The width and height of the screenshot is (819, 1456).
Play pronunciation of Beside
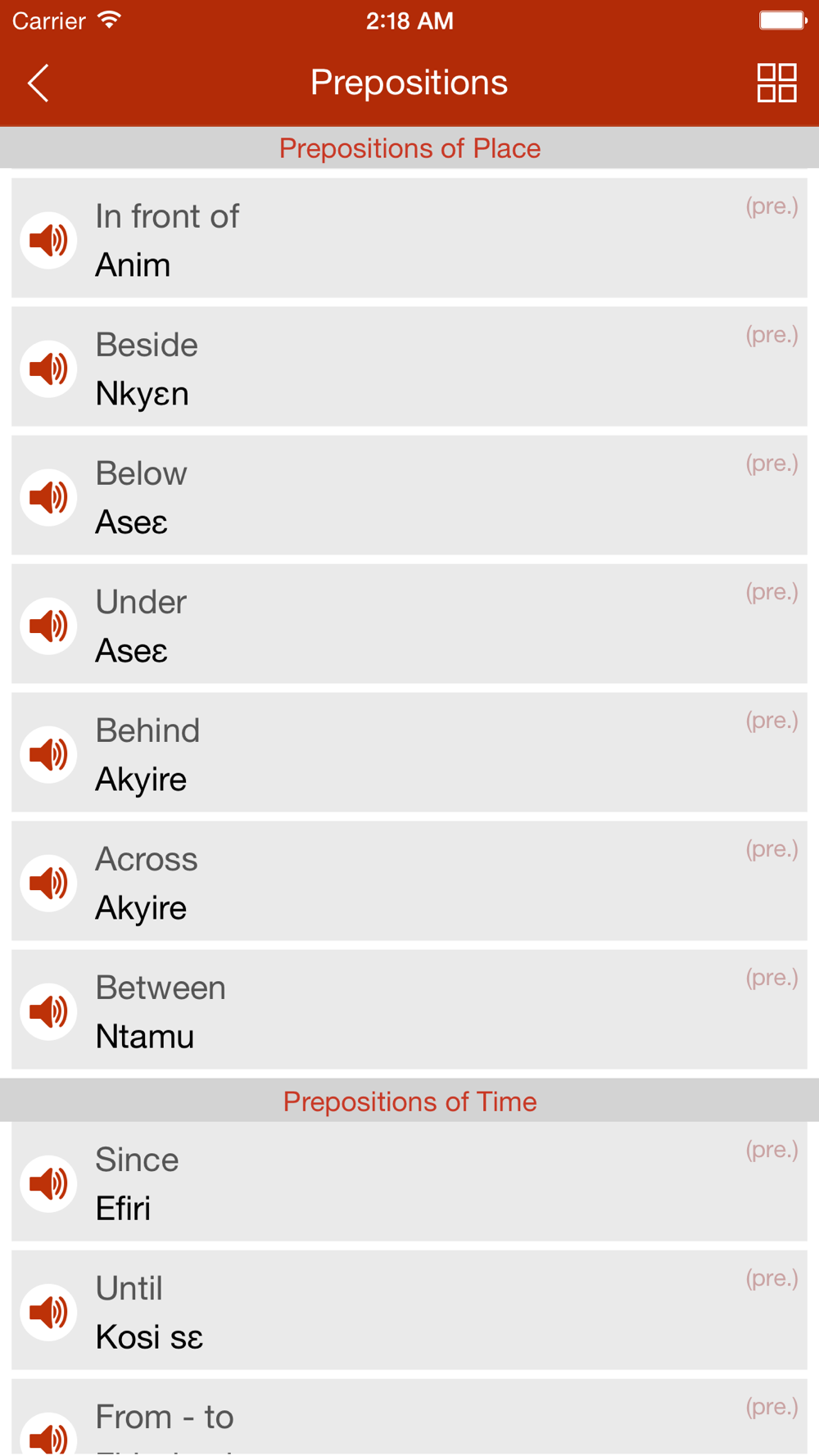tap(49, 369)
